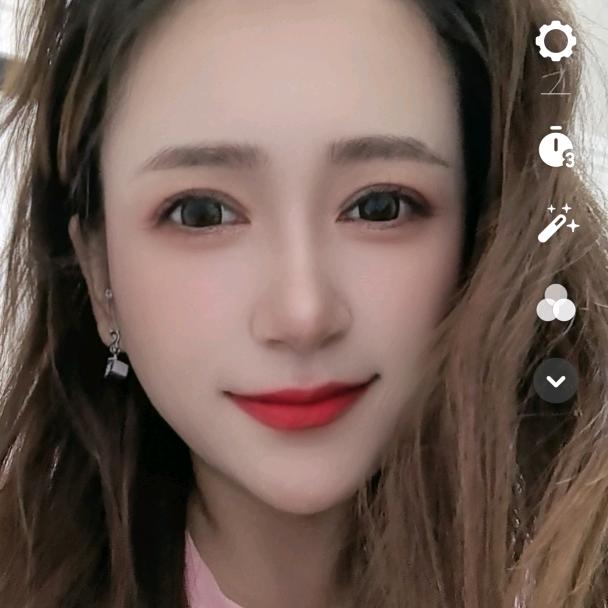Set the 3-second countdown timer
This screenshot has height=608, width=608.
[555, 148]
